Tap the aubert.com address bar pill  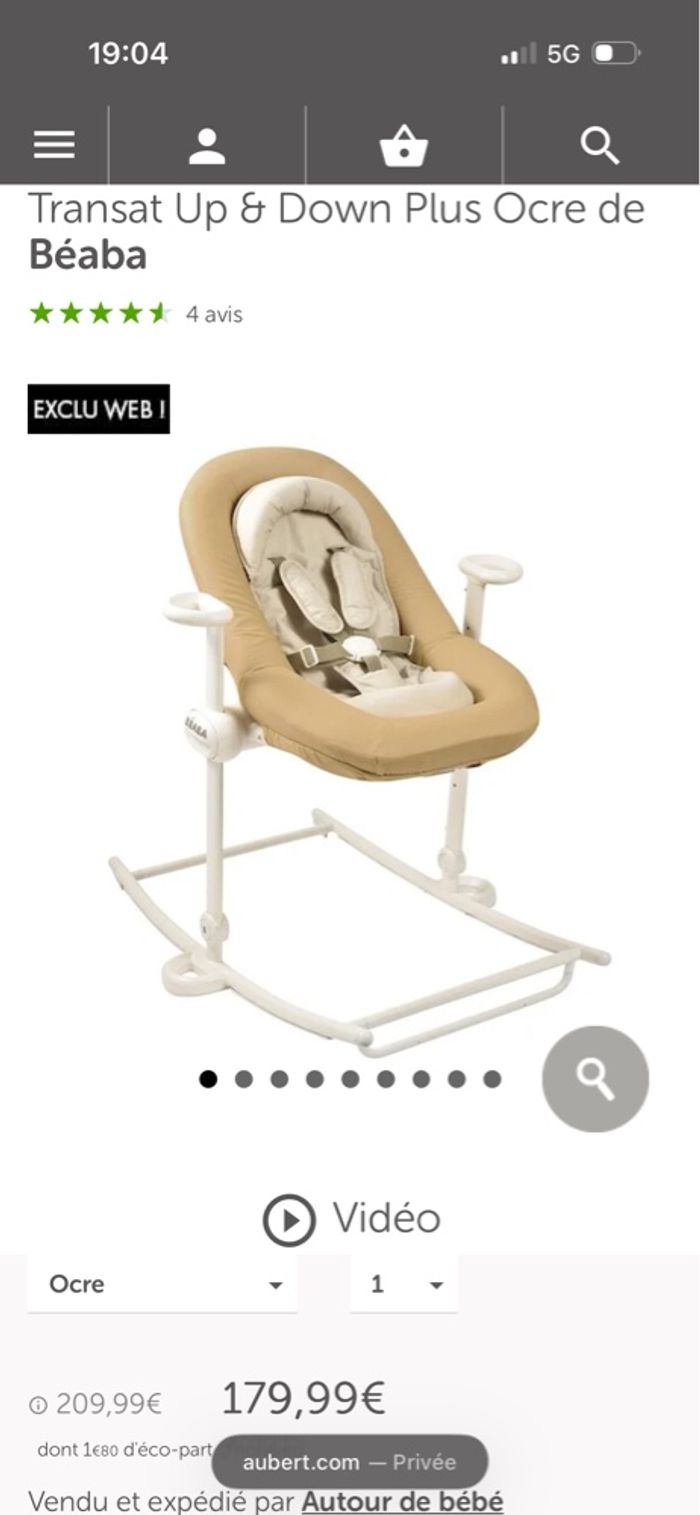[x=349, y=1462]
